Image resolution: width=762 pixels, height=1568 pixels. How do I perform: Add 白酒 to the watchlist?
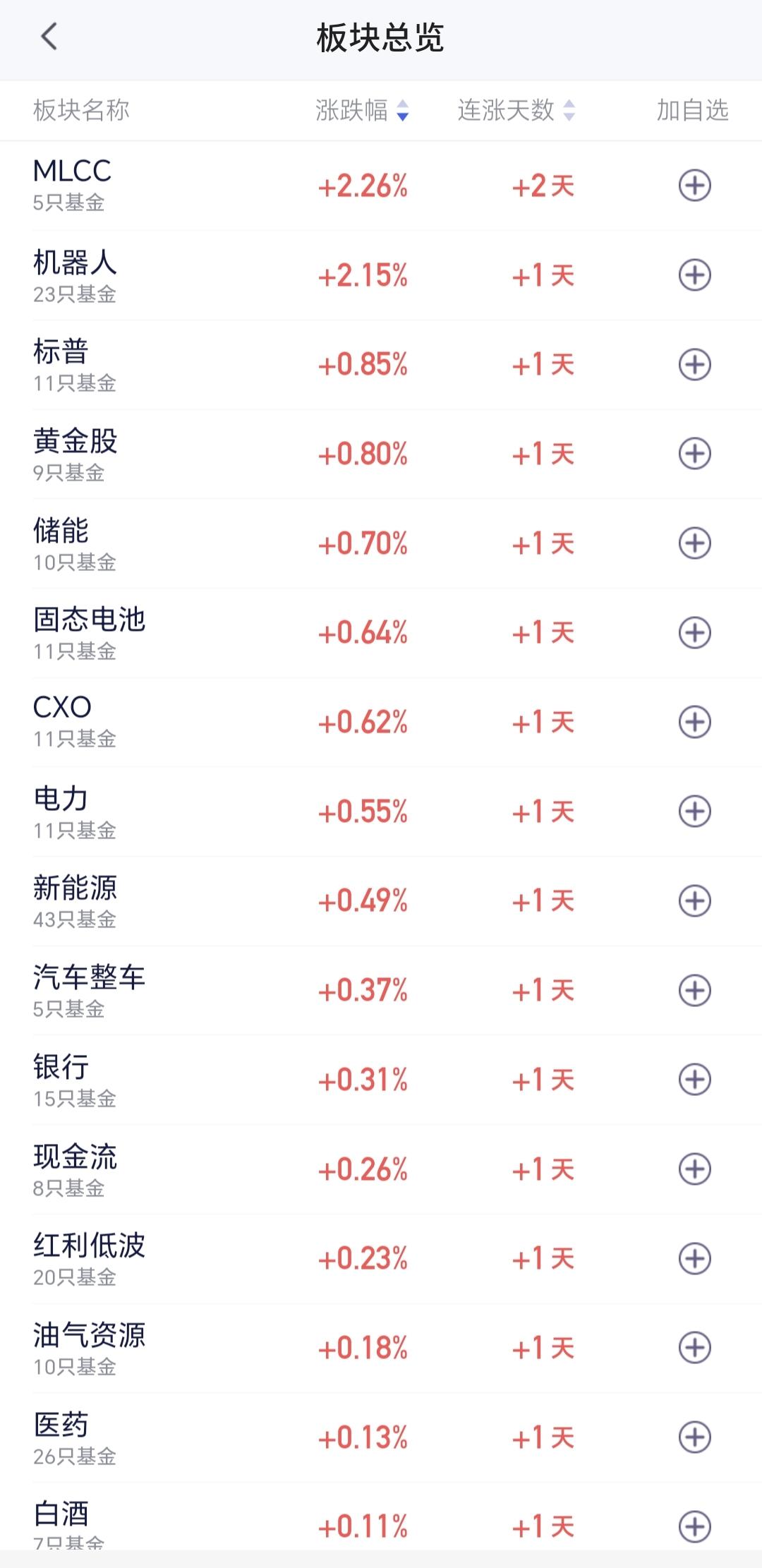pos(694,1526)
